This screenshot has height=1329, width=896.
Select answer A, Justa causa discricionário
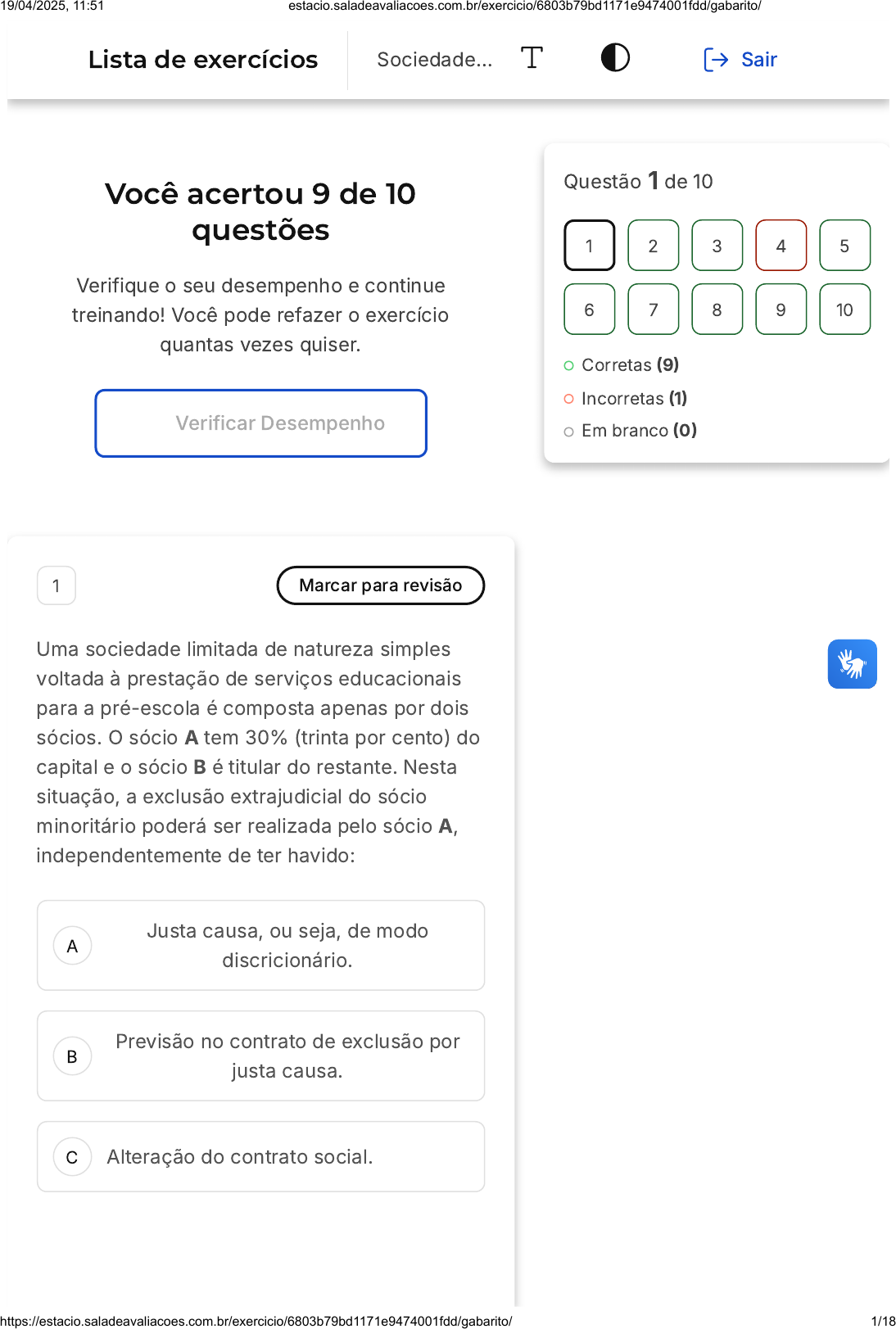coord(261,946)
